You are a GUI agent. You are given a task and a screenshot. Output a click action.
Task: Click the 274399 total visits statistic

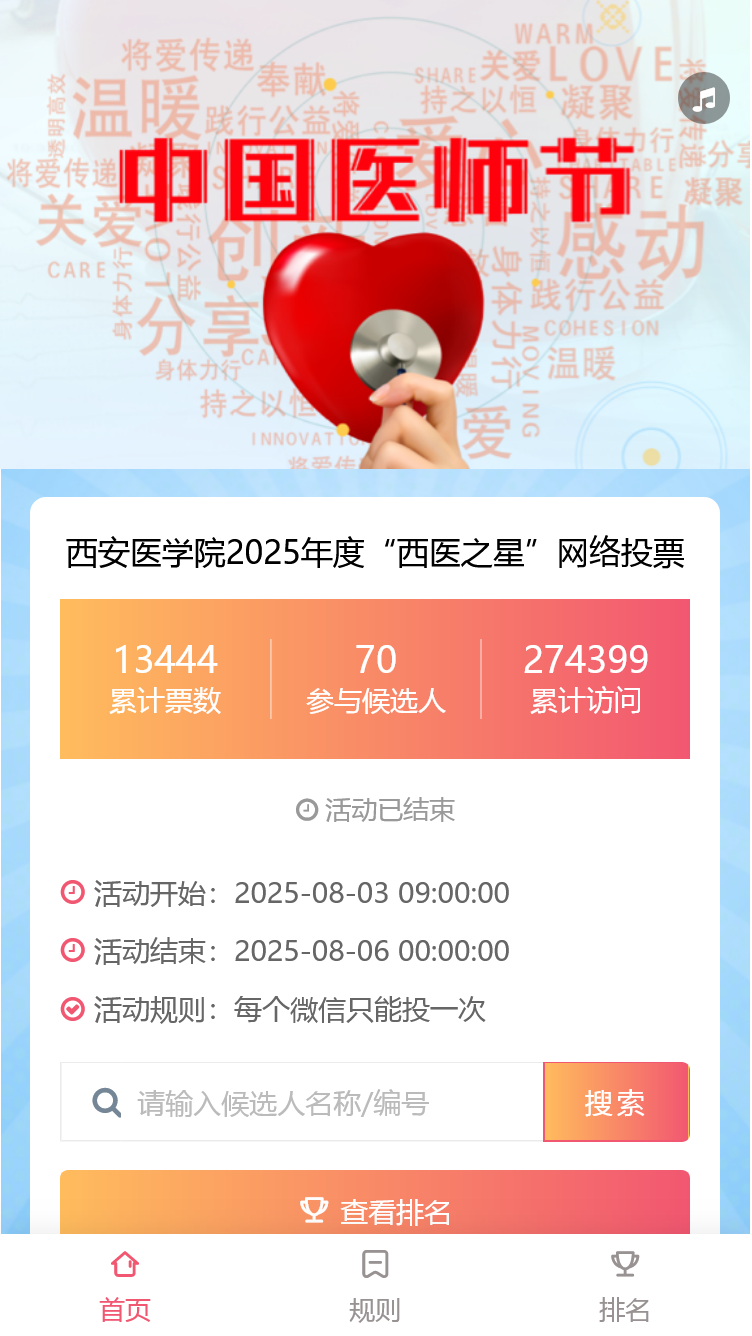586,677
